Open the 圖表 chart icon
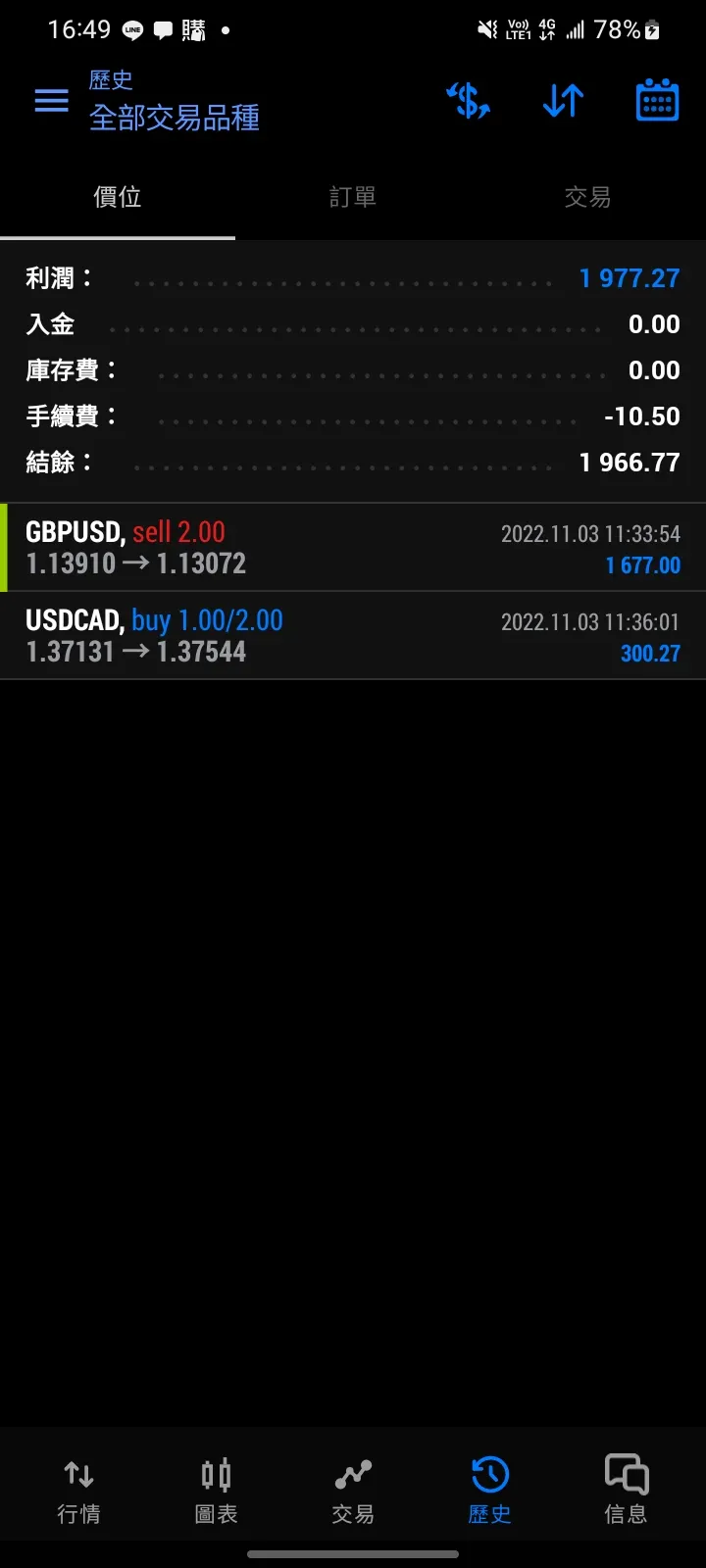The width and height of the screenshot is (706, 1568). (216, 1490)
